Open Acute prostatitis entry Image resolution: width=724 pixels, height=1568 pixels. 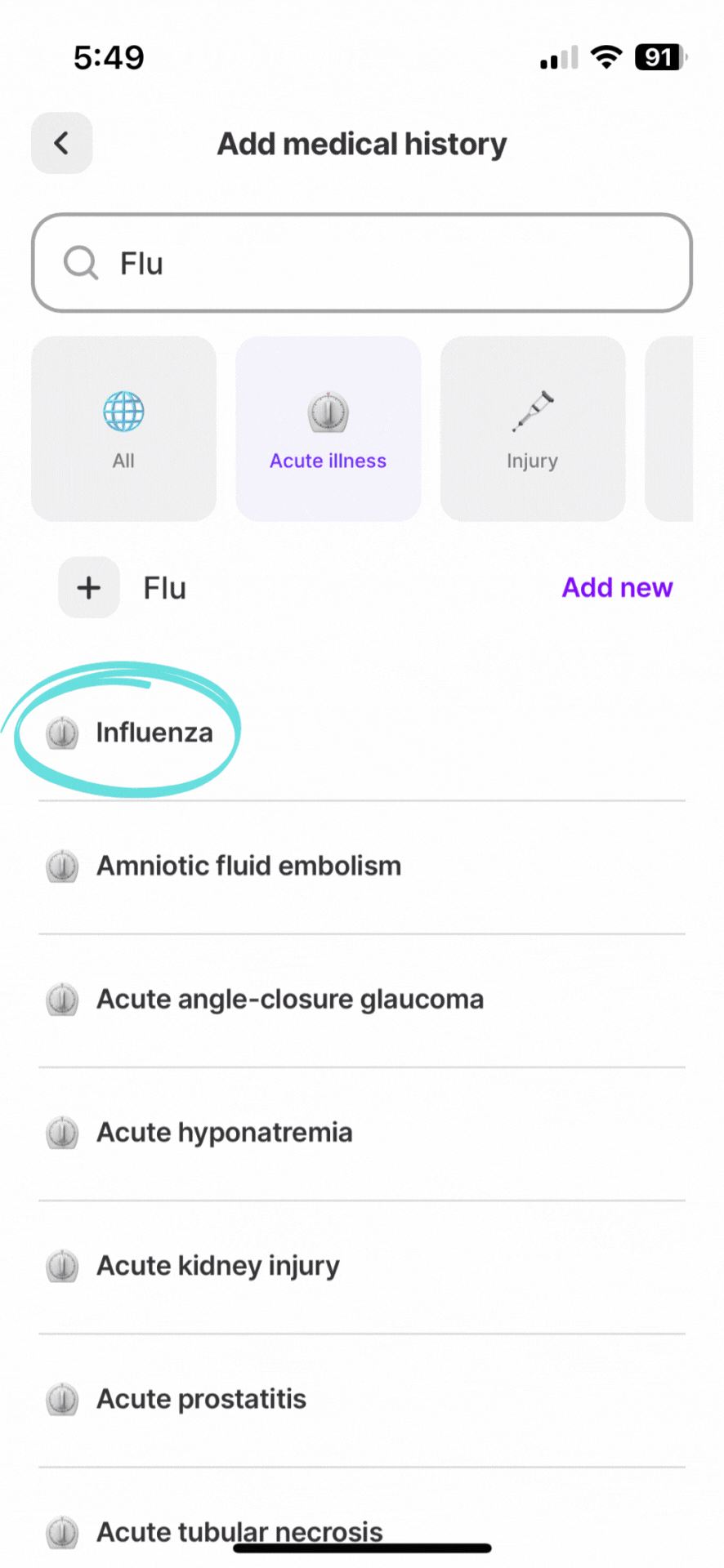[x=362, y=1400]
